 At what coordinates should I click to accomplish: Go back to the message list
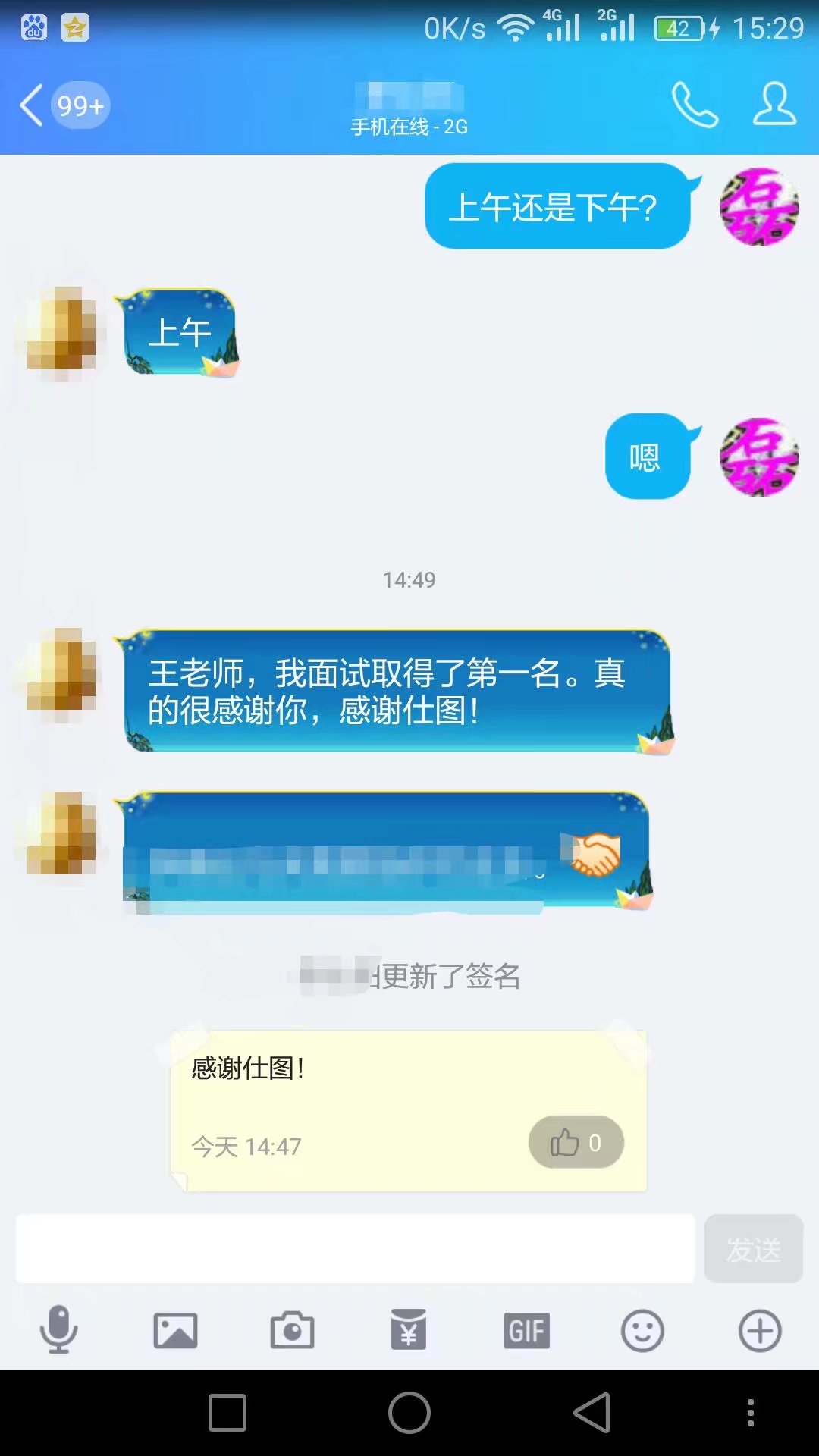tap(32, 105)
